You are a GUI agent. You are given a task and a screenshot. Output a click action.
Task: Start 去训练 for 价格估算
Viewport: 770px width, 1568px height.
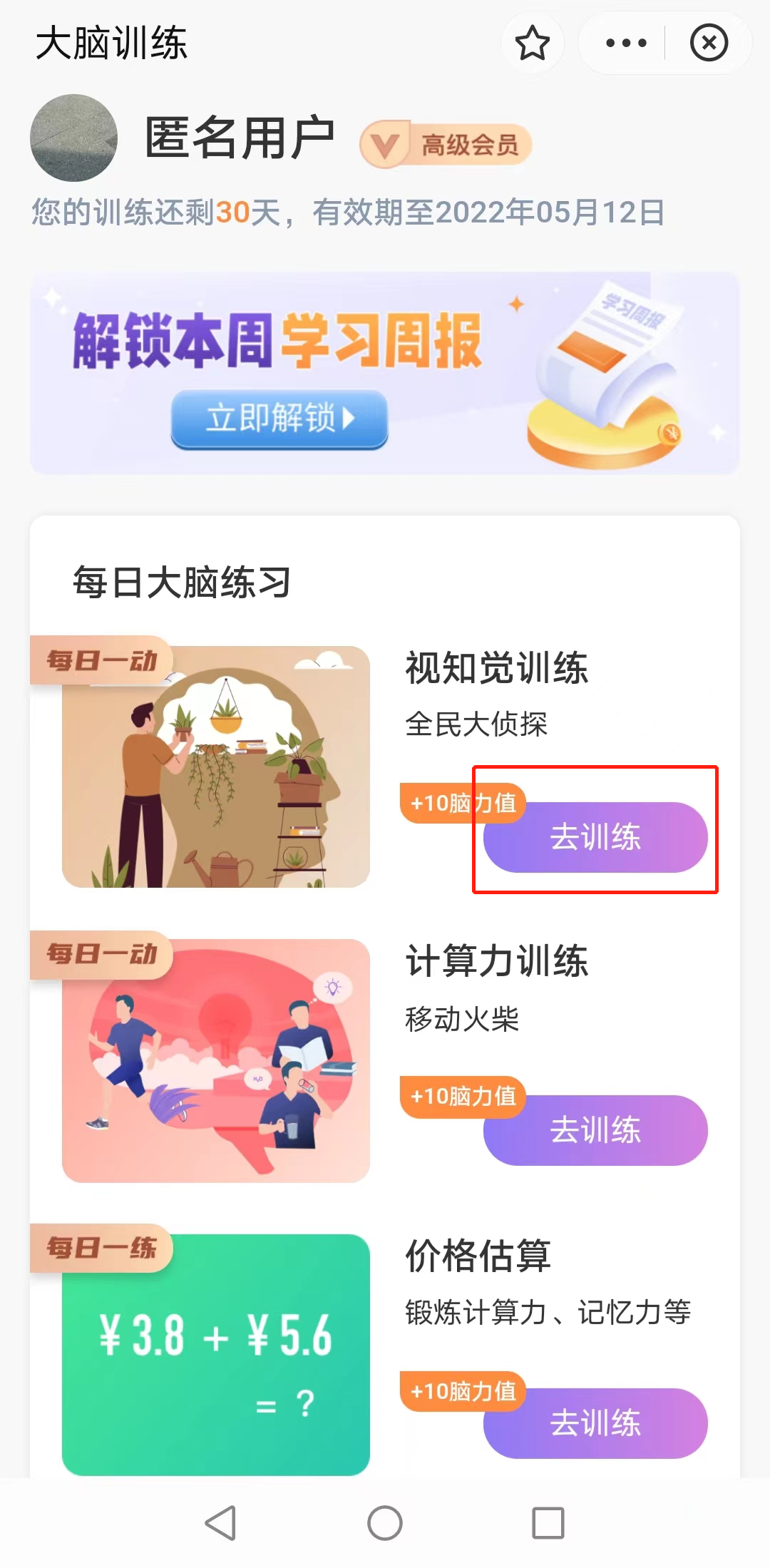(x=595, y=1423)
